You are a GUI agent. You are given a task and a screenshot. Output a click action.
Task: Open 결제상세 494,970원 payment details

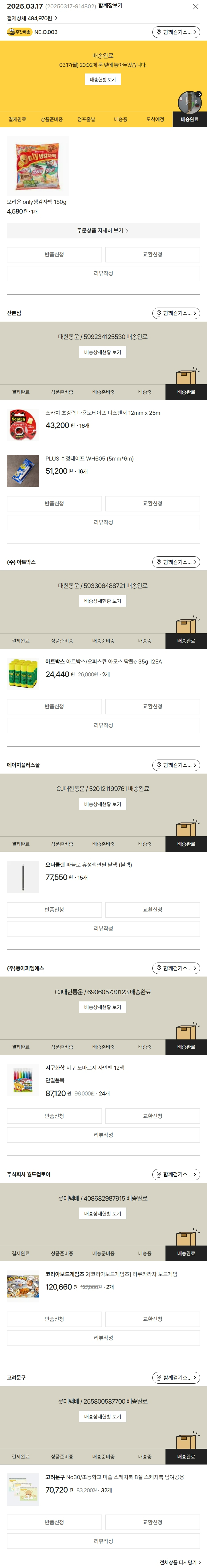(32, 18)
